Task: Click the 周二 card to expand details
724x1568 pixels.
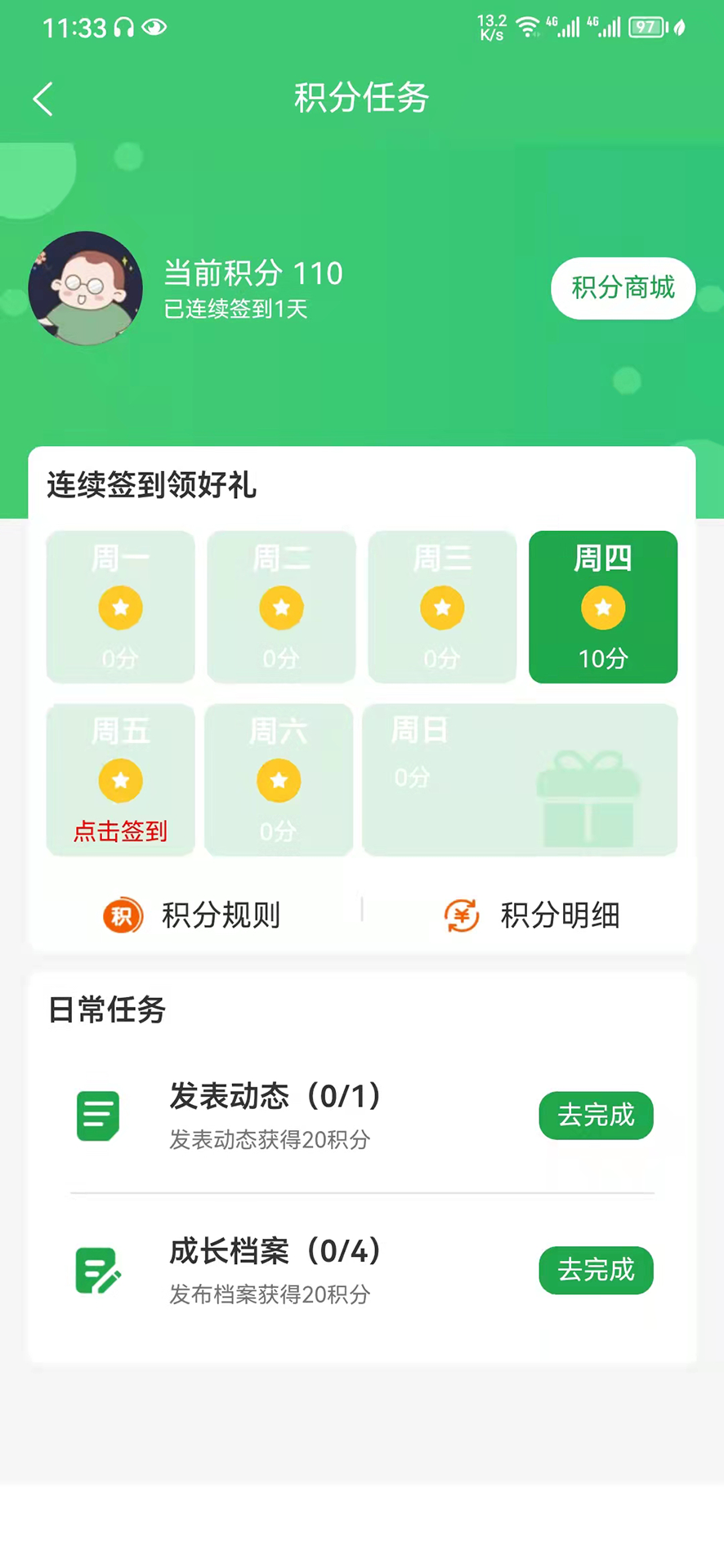Action: 281,608
